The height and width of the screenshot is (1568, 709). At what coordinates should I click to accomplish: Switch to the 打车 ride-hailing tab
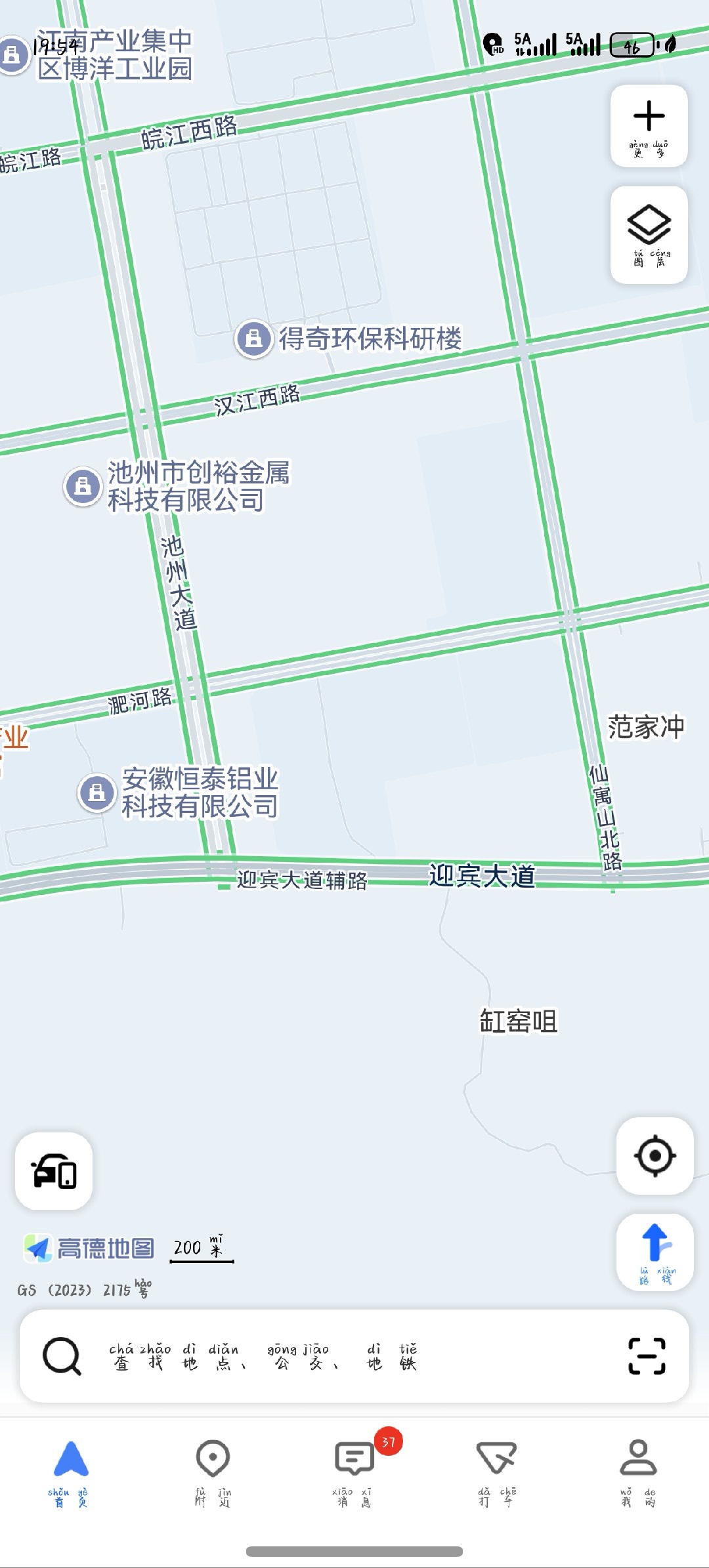click(496, 1471)
